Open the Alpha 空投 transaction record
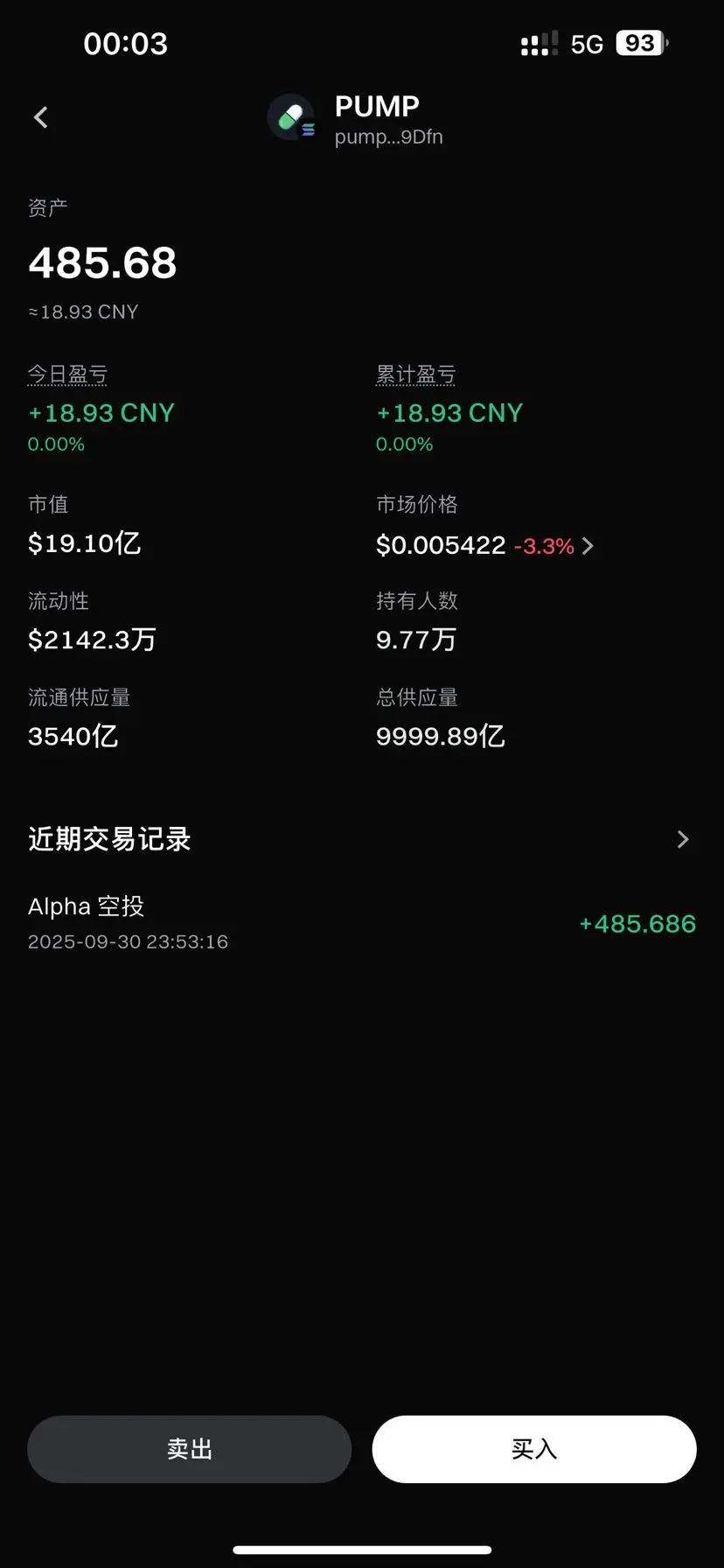 (361, 923)
